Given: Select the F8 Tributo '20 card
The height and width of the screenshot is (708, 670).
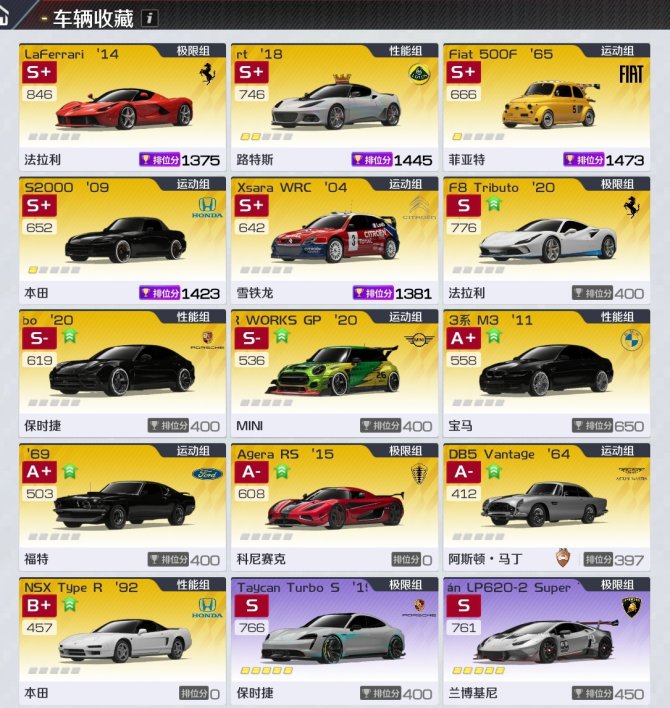Looking at the screenshot, I should tap(546, 240).
